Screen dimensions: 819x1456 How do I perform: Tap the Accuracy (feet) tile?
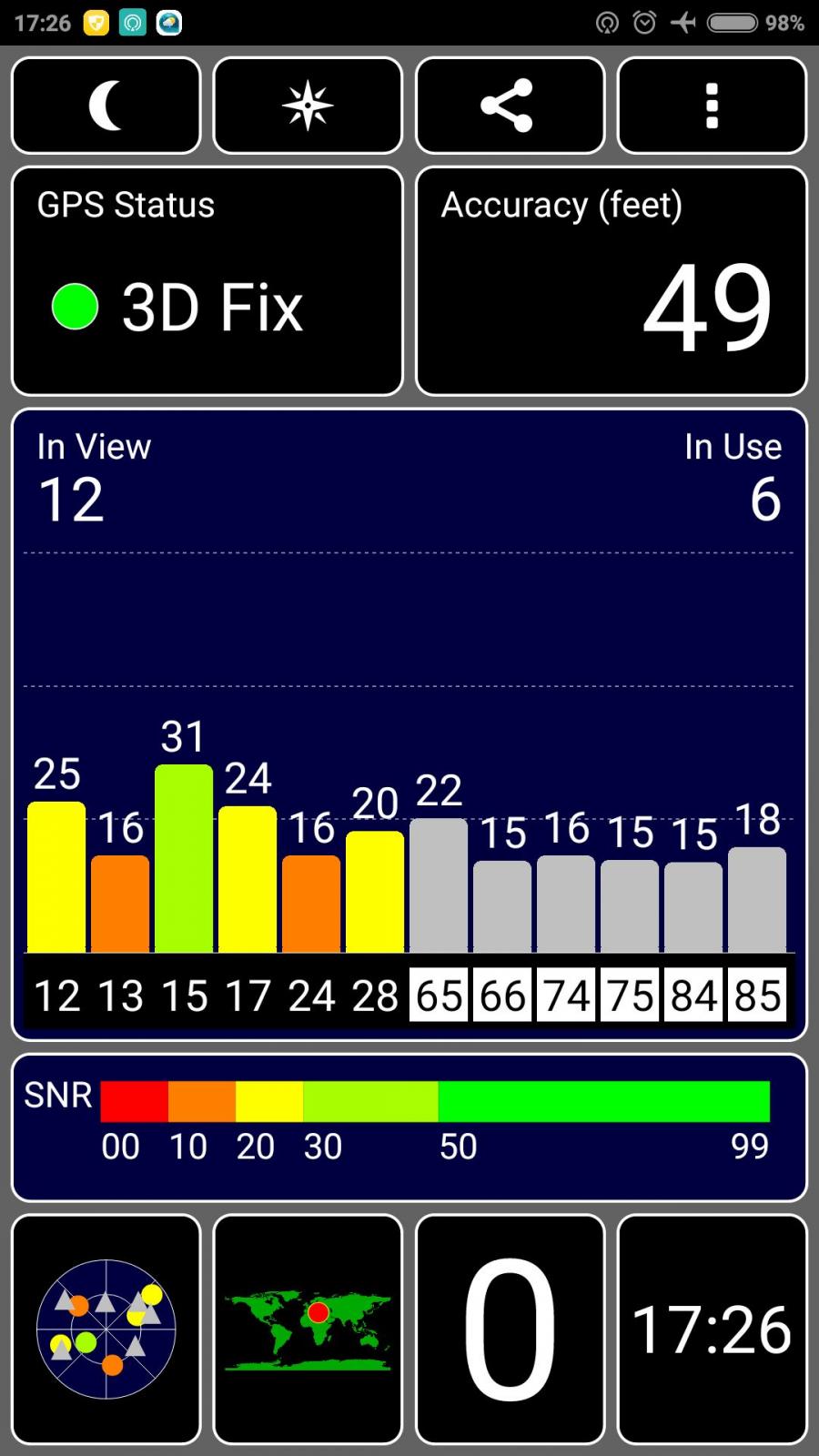612,281
